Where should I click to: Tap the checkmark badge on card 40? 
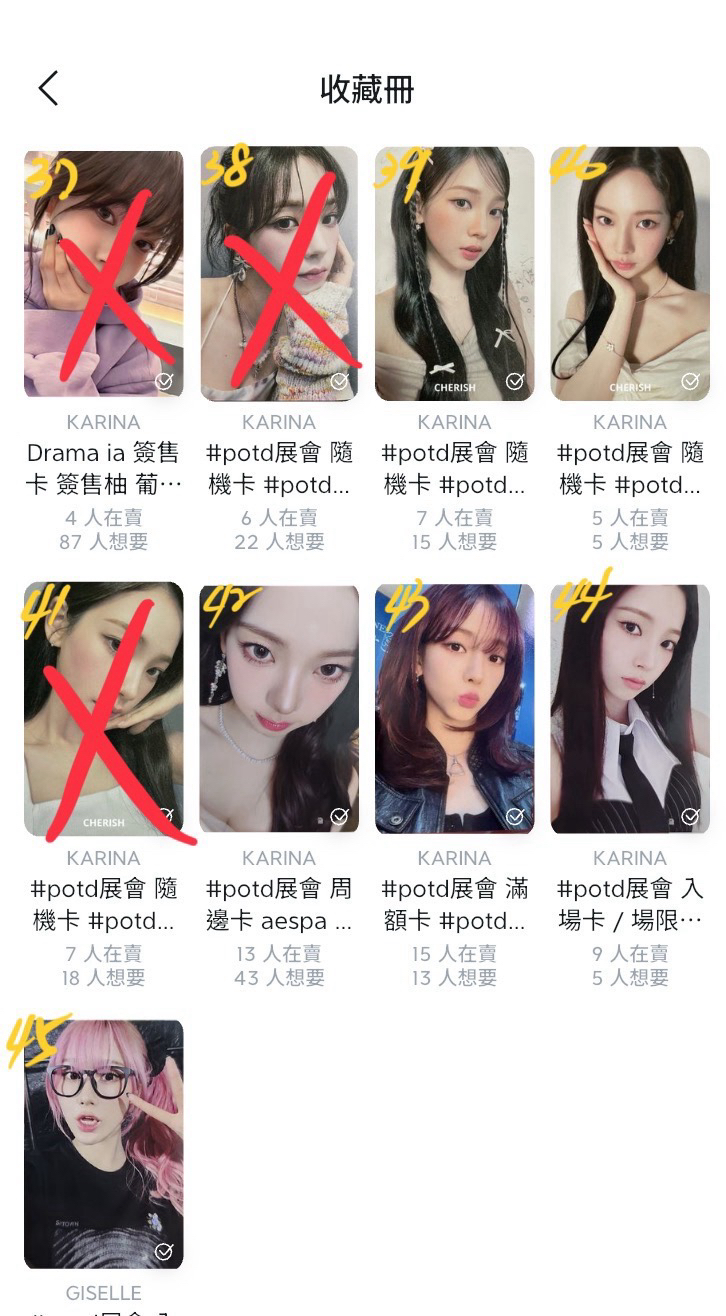click(689, 381)
